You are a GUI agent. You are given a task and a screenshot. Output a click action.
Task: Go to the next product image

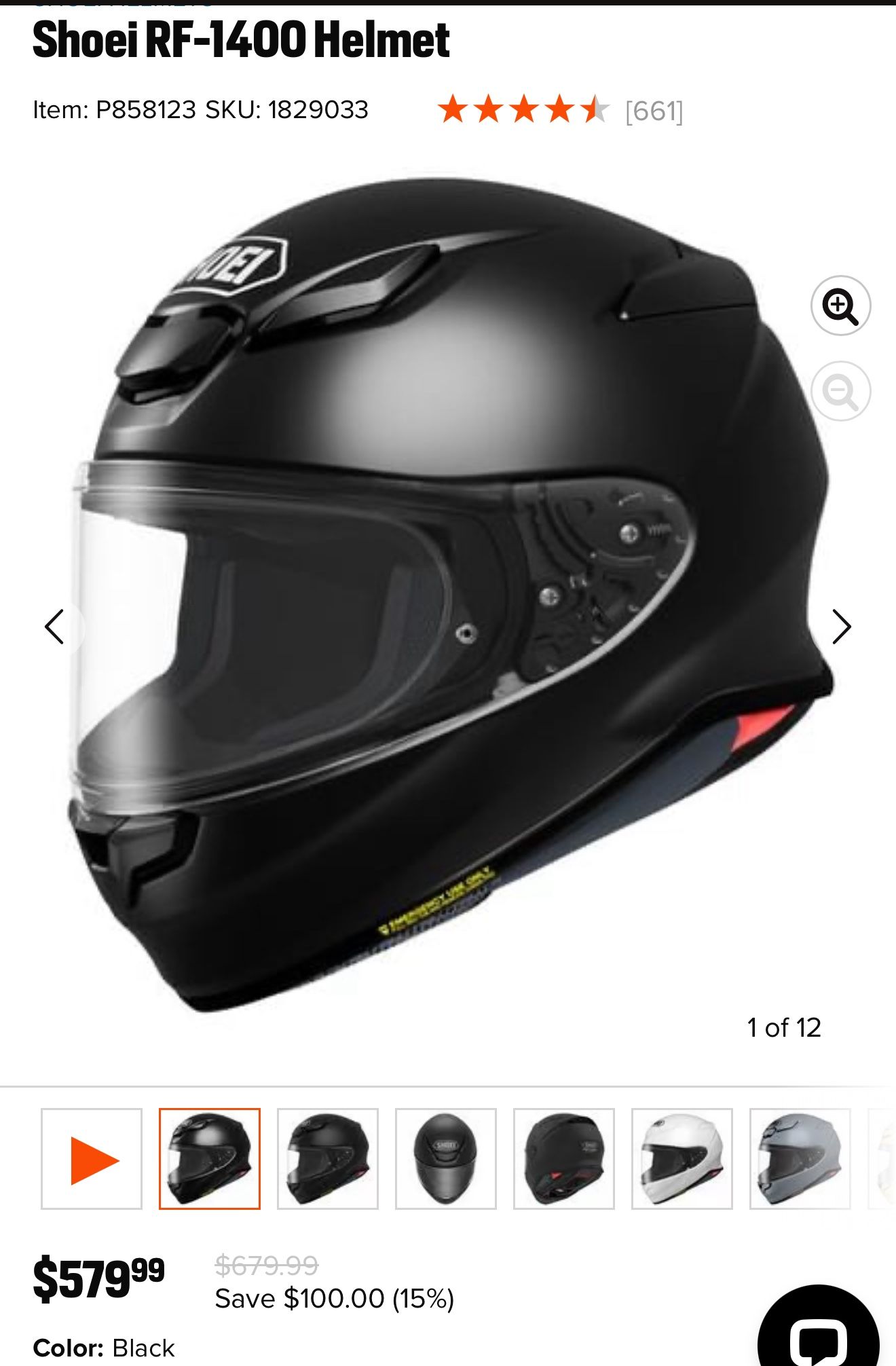coord(841,627)
